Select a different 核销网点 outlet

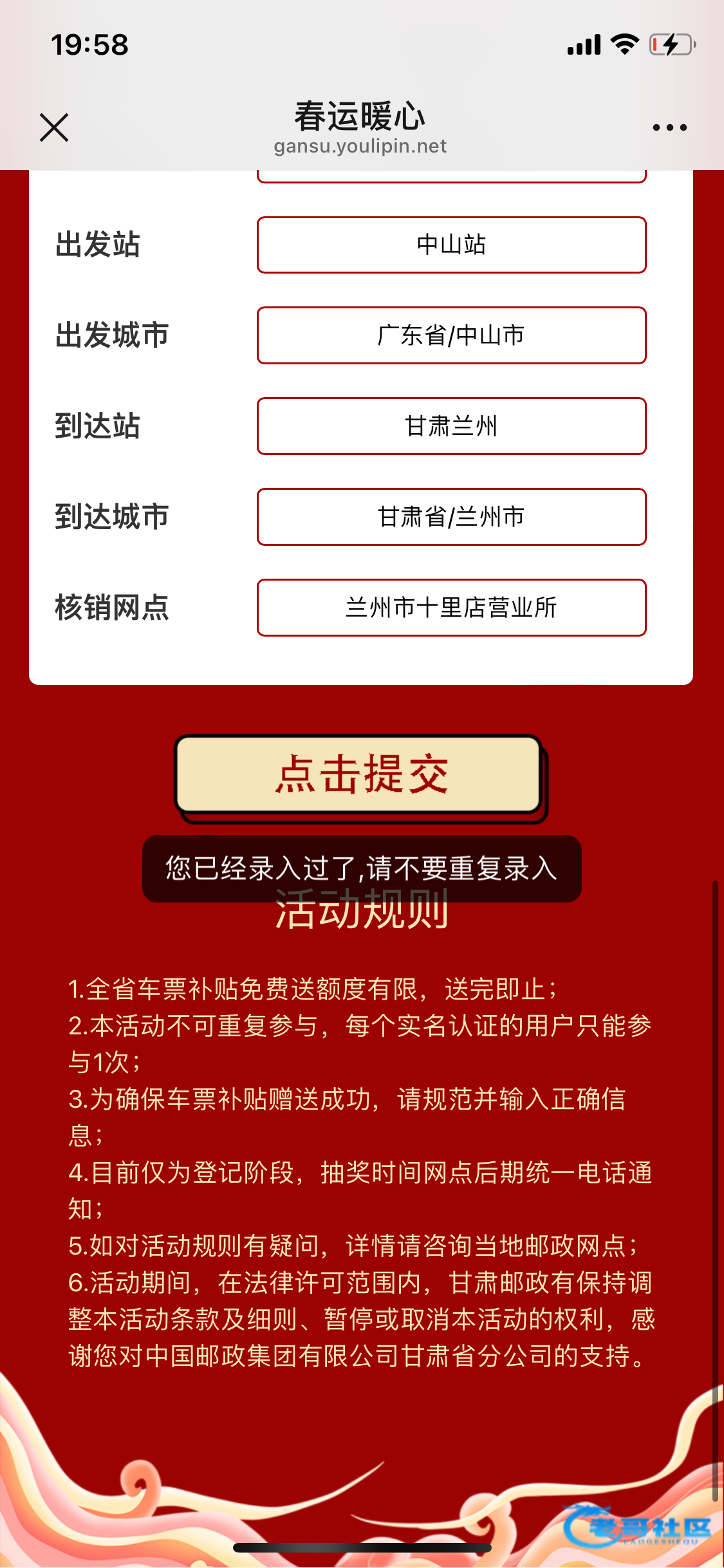[451, 608]
